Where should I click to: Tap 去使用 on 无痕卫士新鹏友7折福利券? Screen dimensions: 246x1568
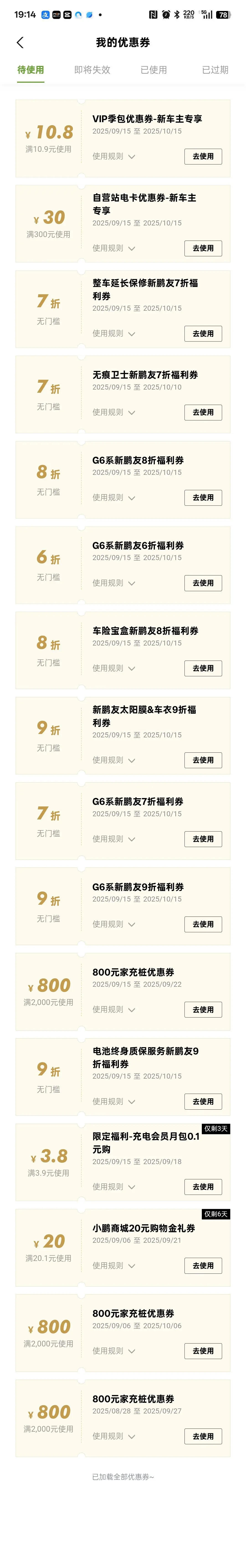(203, 412)
